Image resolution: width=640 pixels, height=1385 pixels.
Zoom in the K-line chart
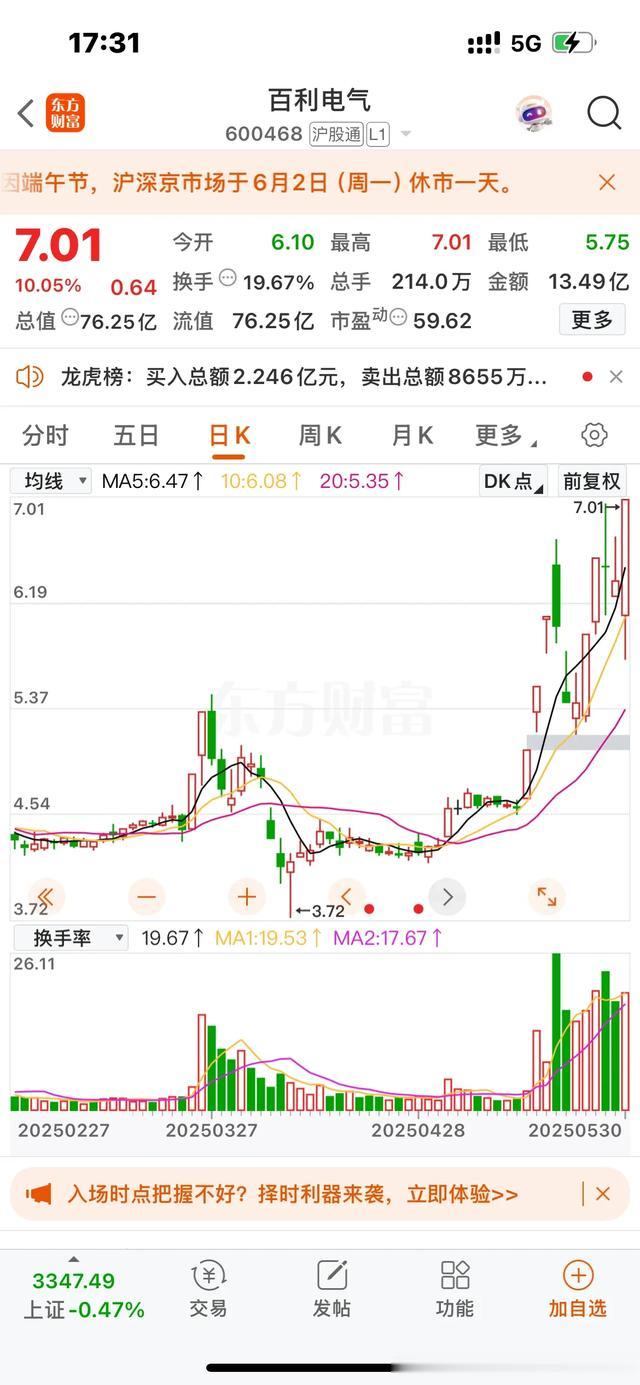(x=247, y=897)
